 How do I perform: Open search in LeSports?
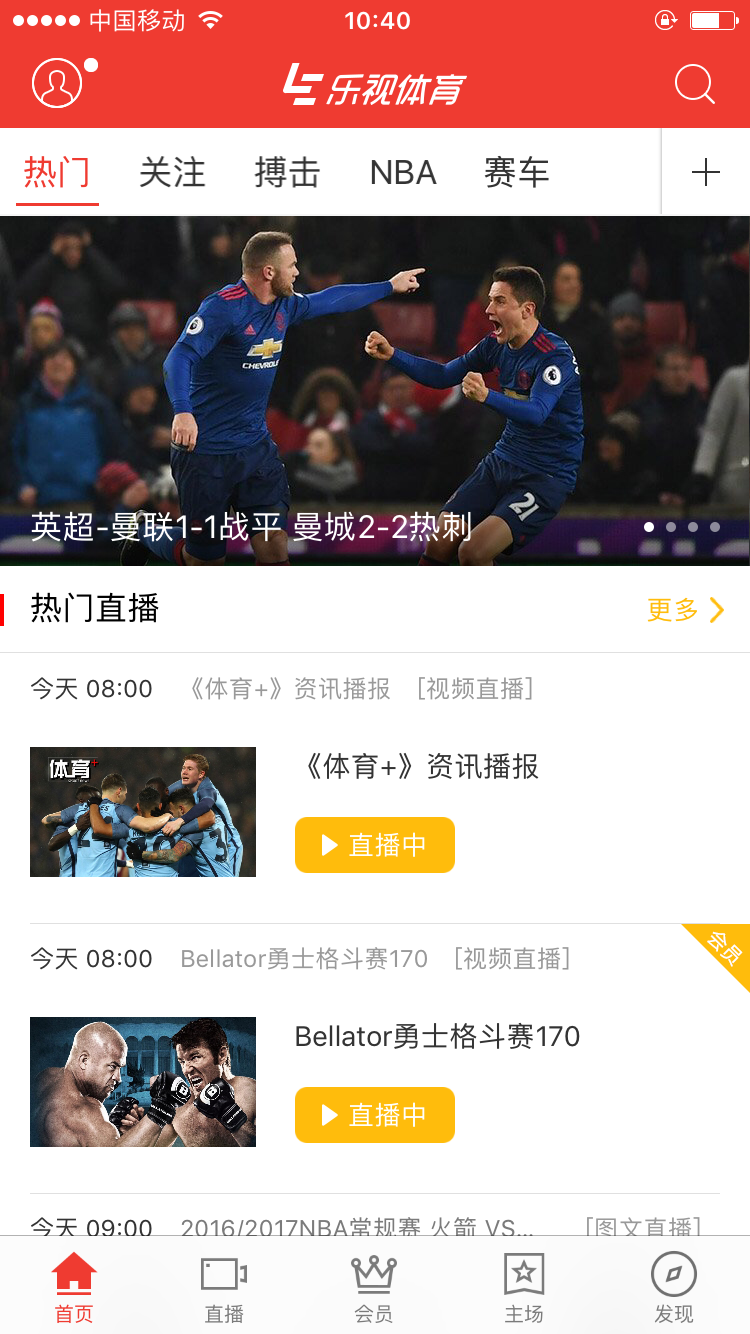coord(693,85)
